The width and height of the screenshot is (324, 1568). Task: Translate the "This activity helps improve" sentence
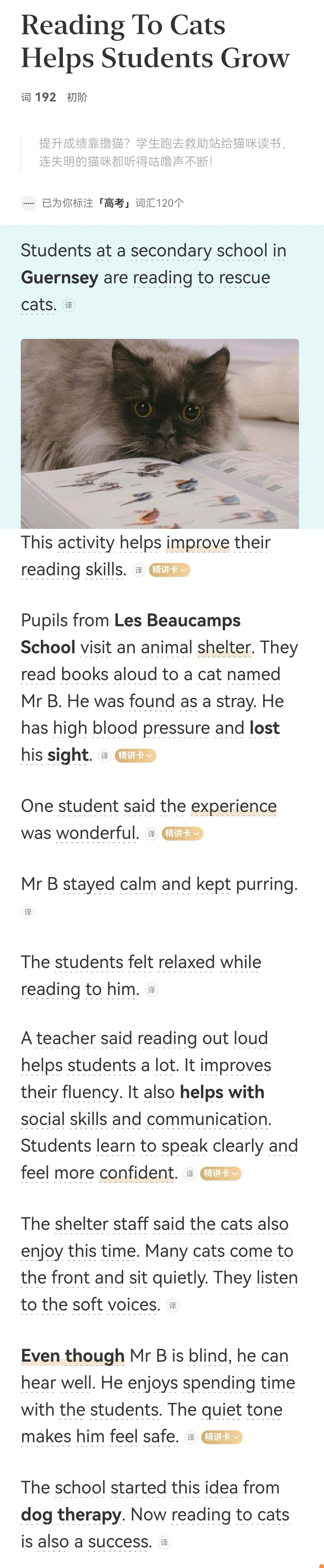pos(139,570)
